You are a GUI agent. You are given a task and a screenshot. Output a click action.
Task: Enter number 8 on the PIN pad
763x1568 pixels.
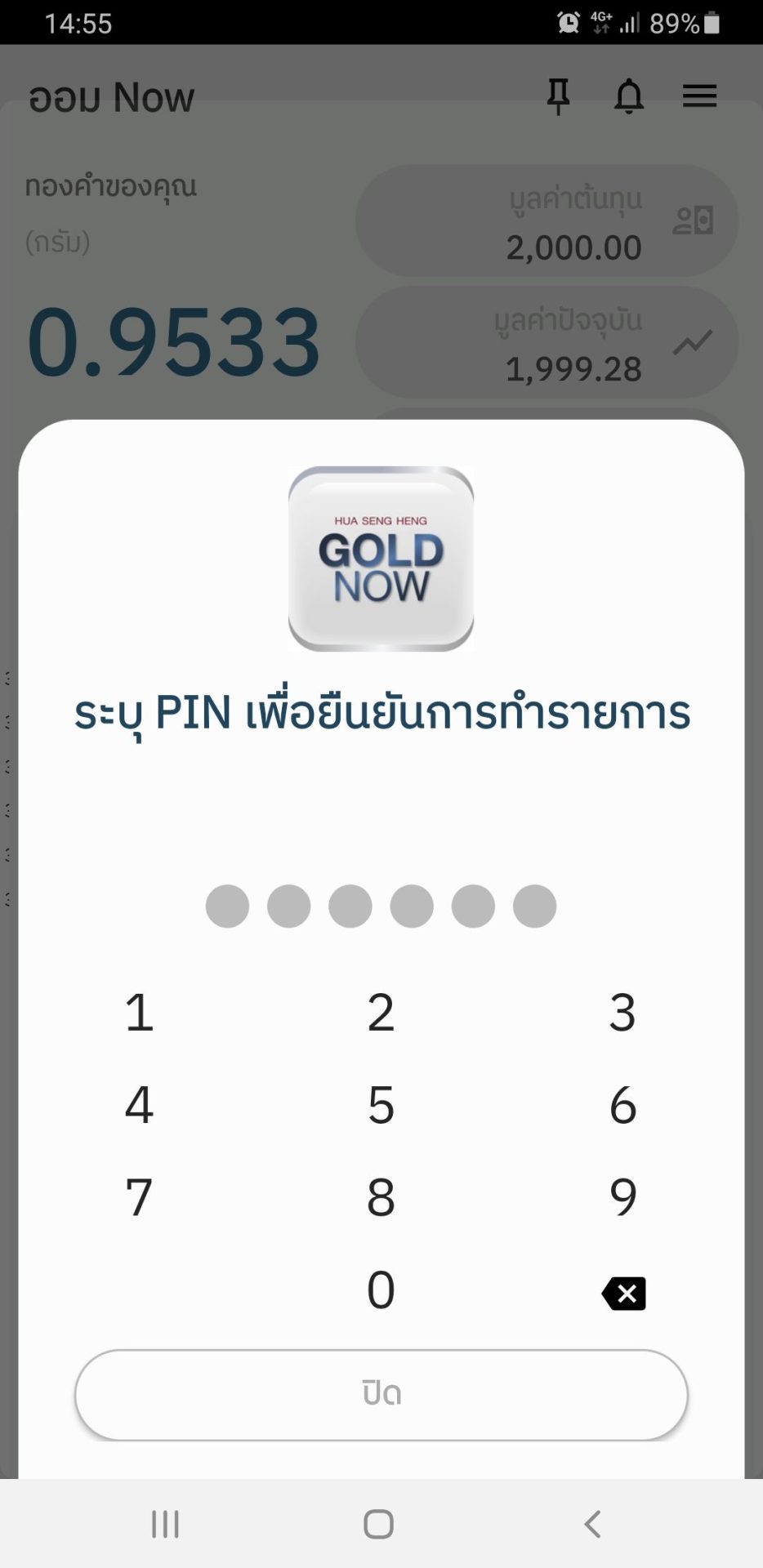[x=381, y=1197]
